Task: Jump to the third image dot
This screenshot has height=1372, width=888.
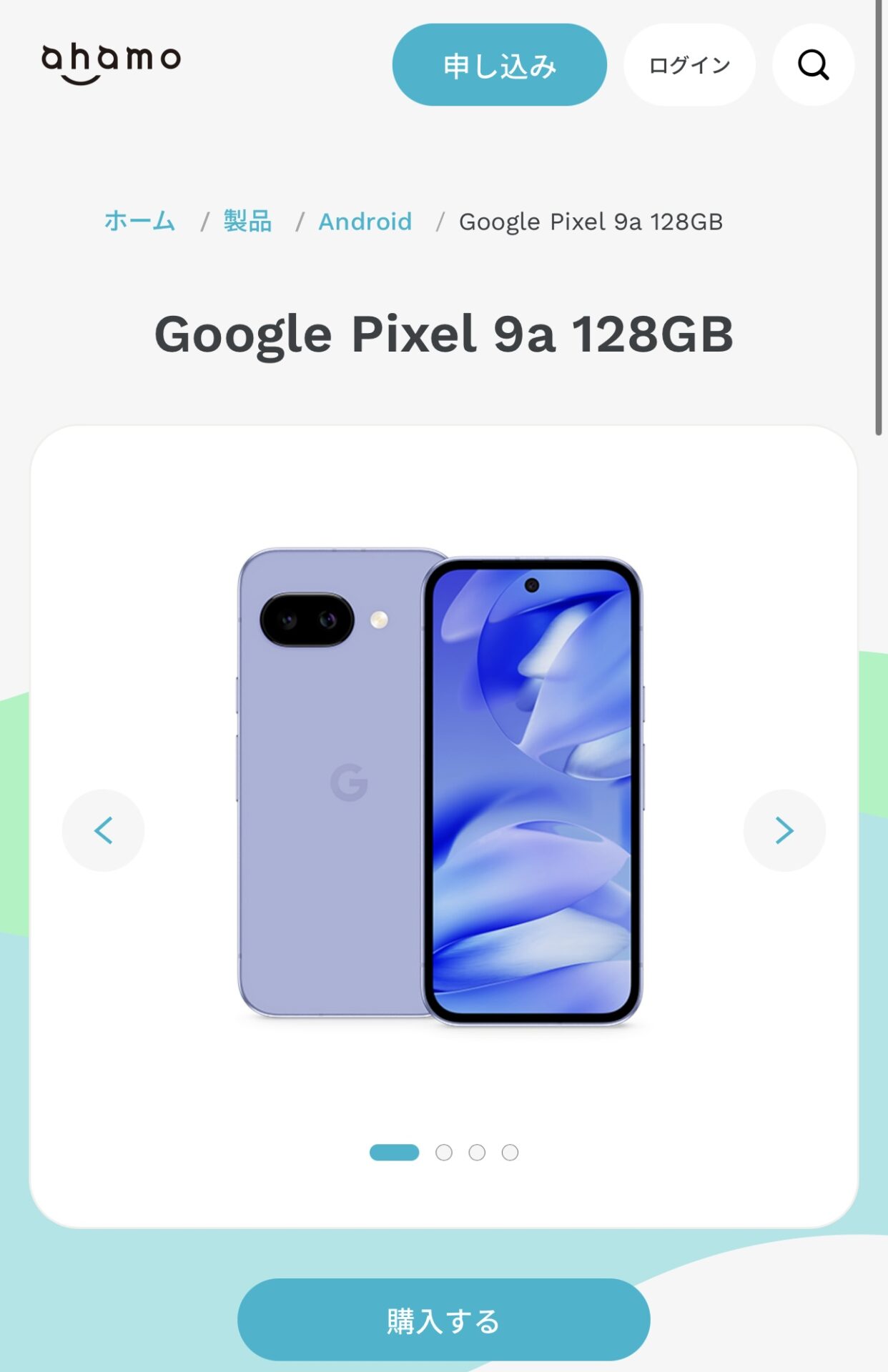Action: (477, 1153)
